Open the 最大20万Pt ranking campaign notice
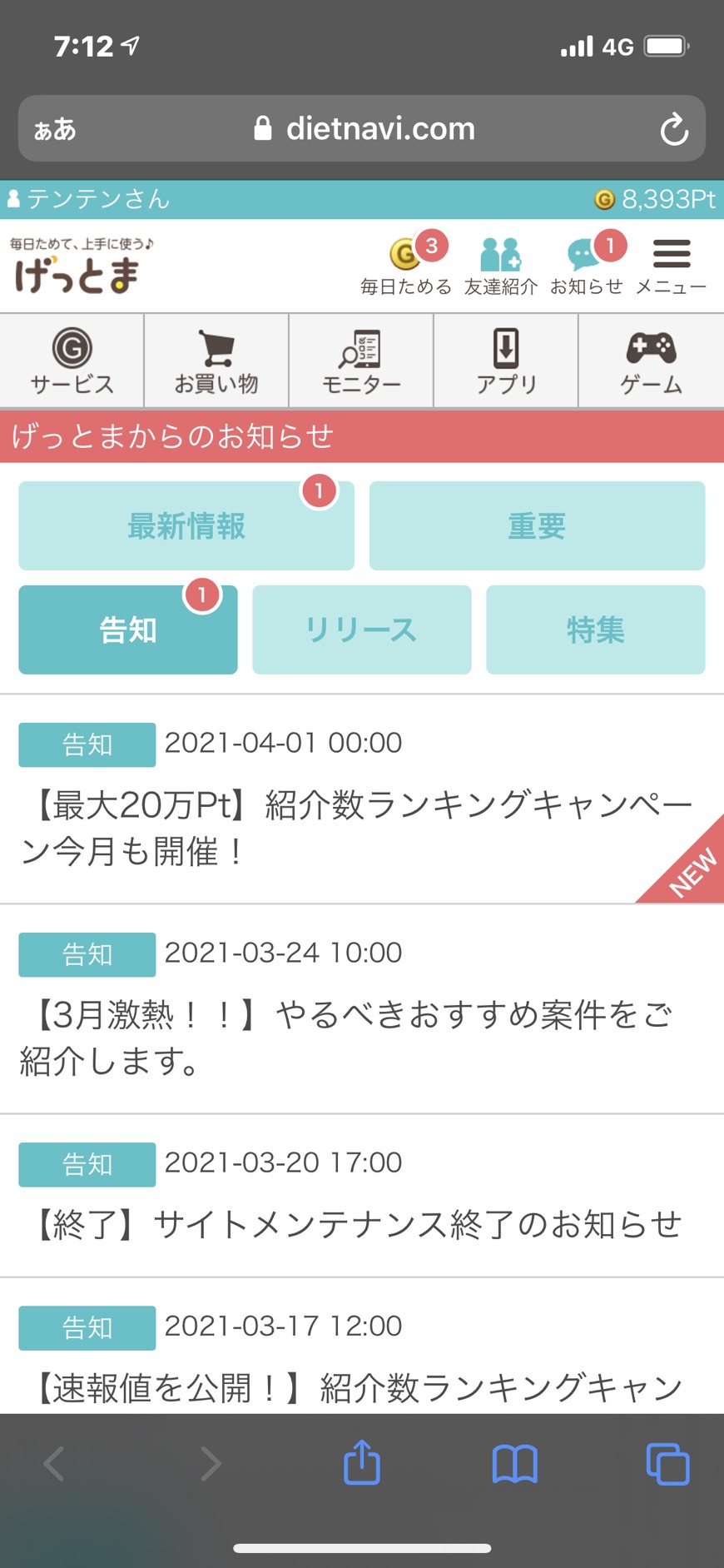The width and height of the screenshot is (724, 1568). [x=362, y=799]
